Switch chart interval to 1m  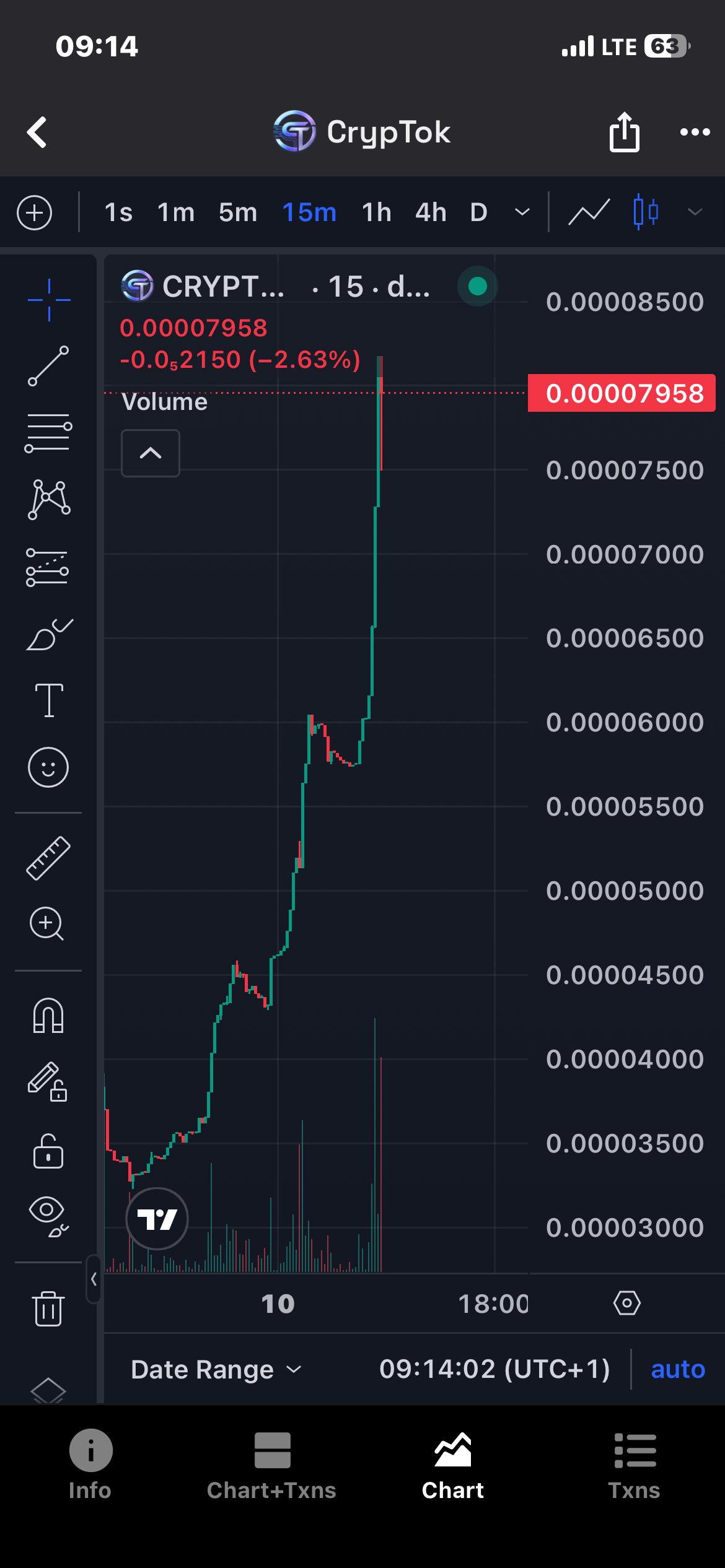point(176,213)
